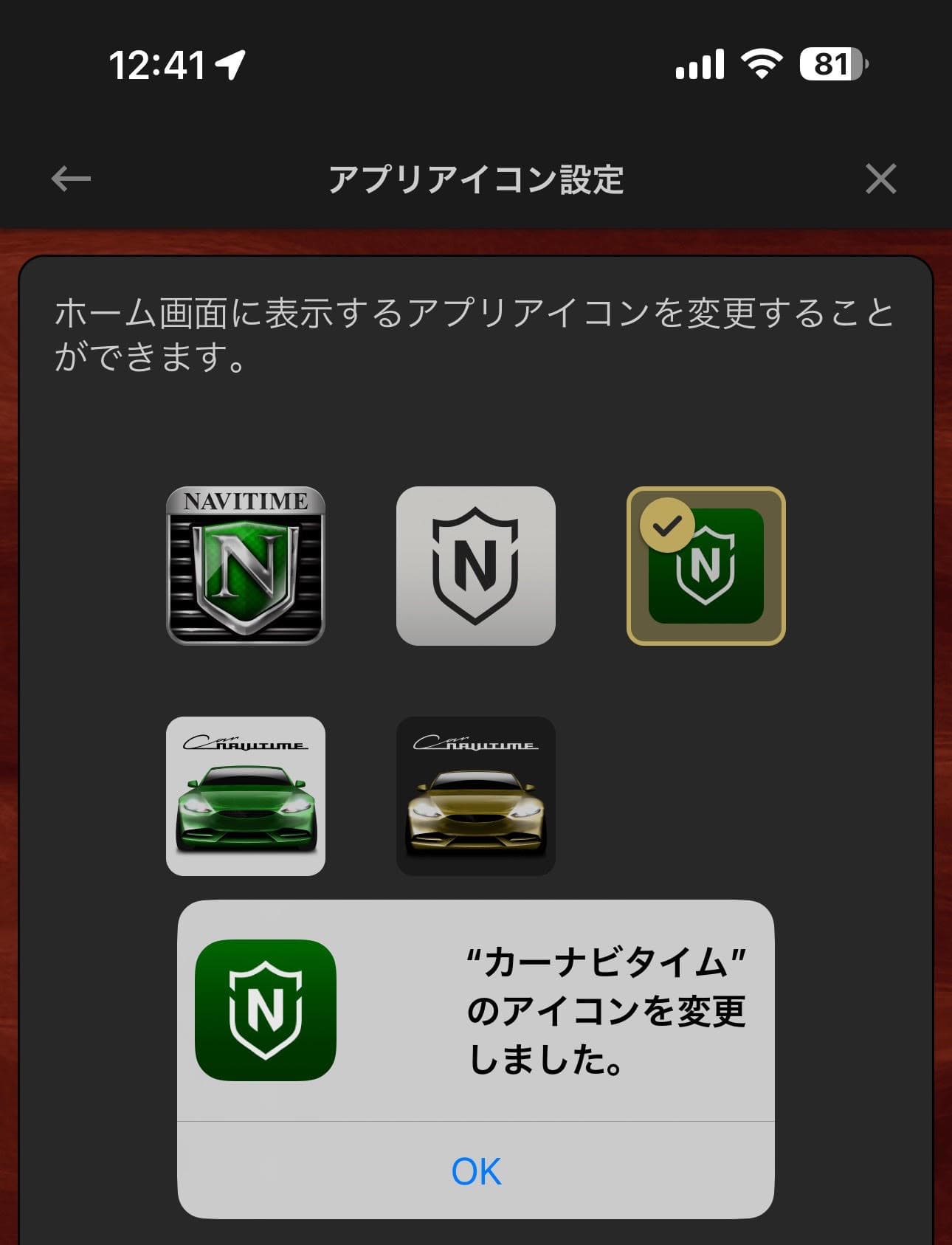Choose the gray N shield icon
Screen dimensions: 952x1245
tap(476, 566)
